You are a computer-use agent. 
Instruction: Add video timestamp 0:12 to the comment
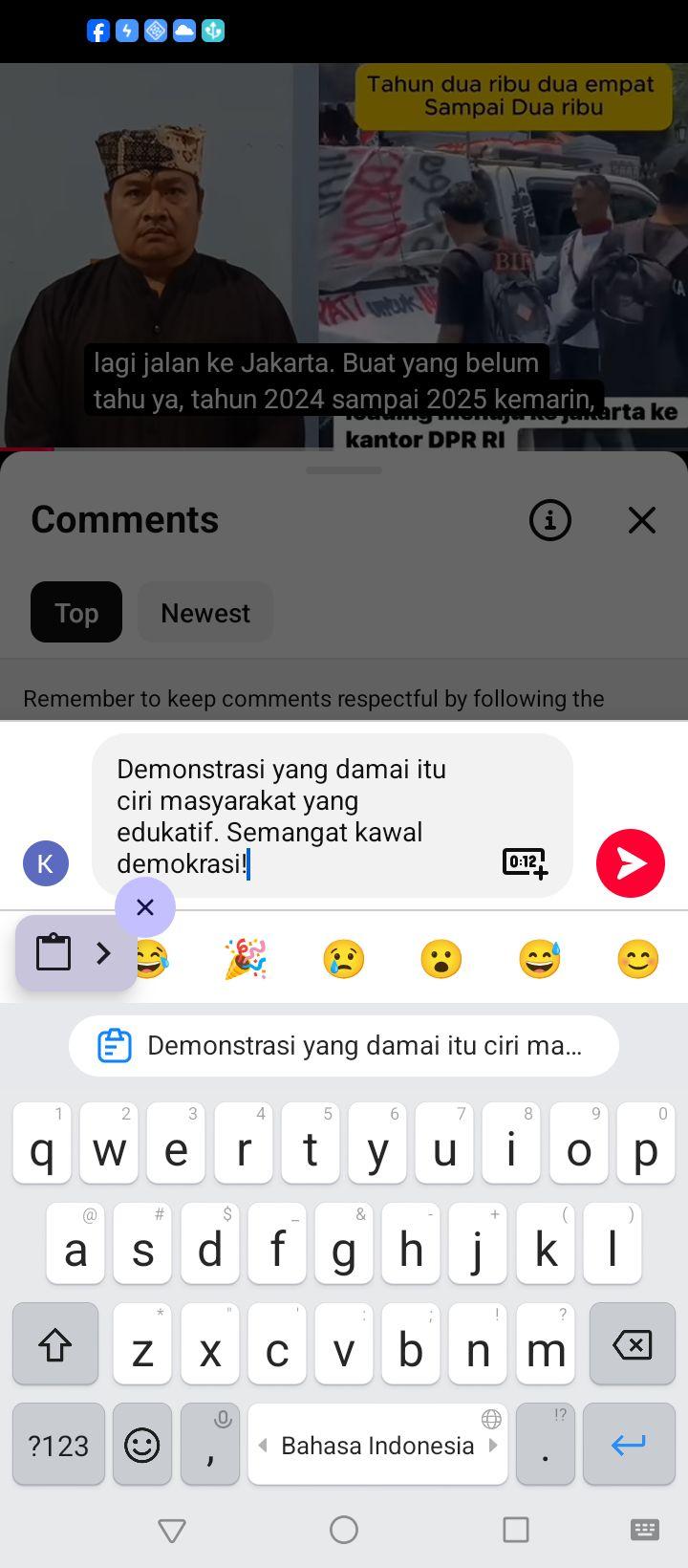[x=525, y=862]
